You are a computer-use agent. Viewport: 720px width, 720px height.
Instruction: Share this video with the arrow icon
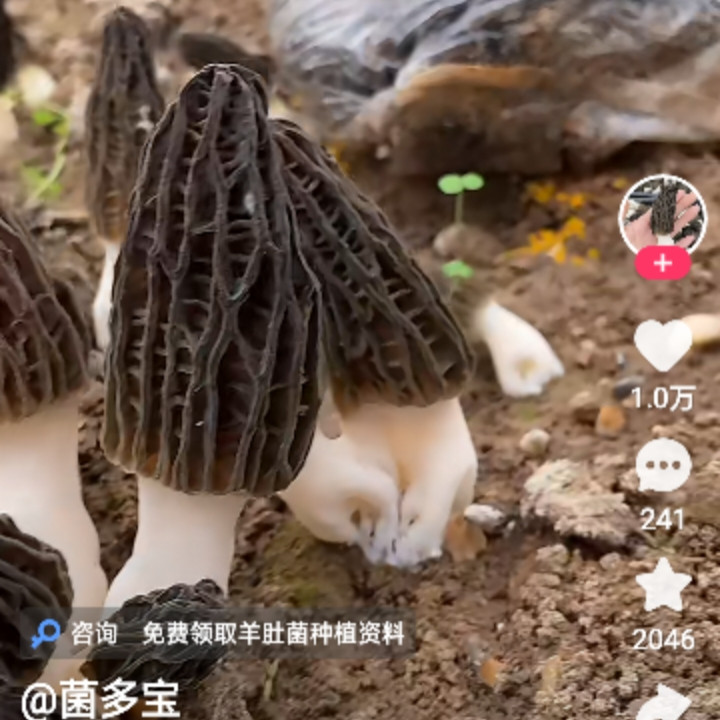pyautogui.click(x=664, y=703)
